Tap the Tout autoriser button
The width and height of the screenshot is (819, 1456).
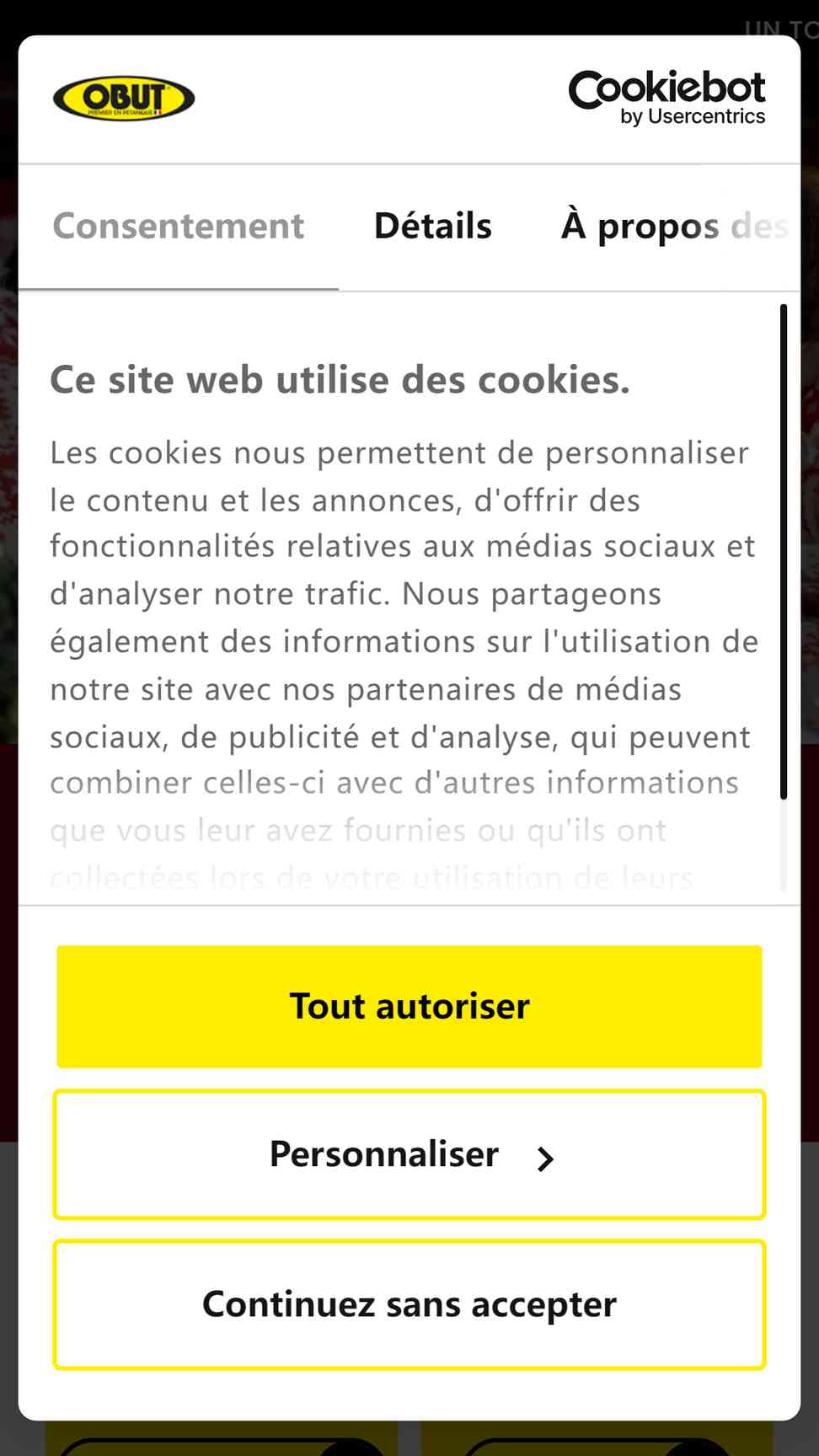409,1006
